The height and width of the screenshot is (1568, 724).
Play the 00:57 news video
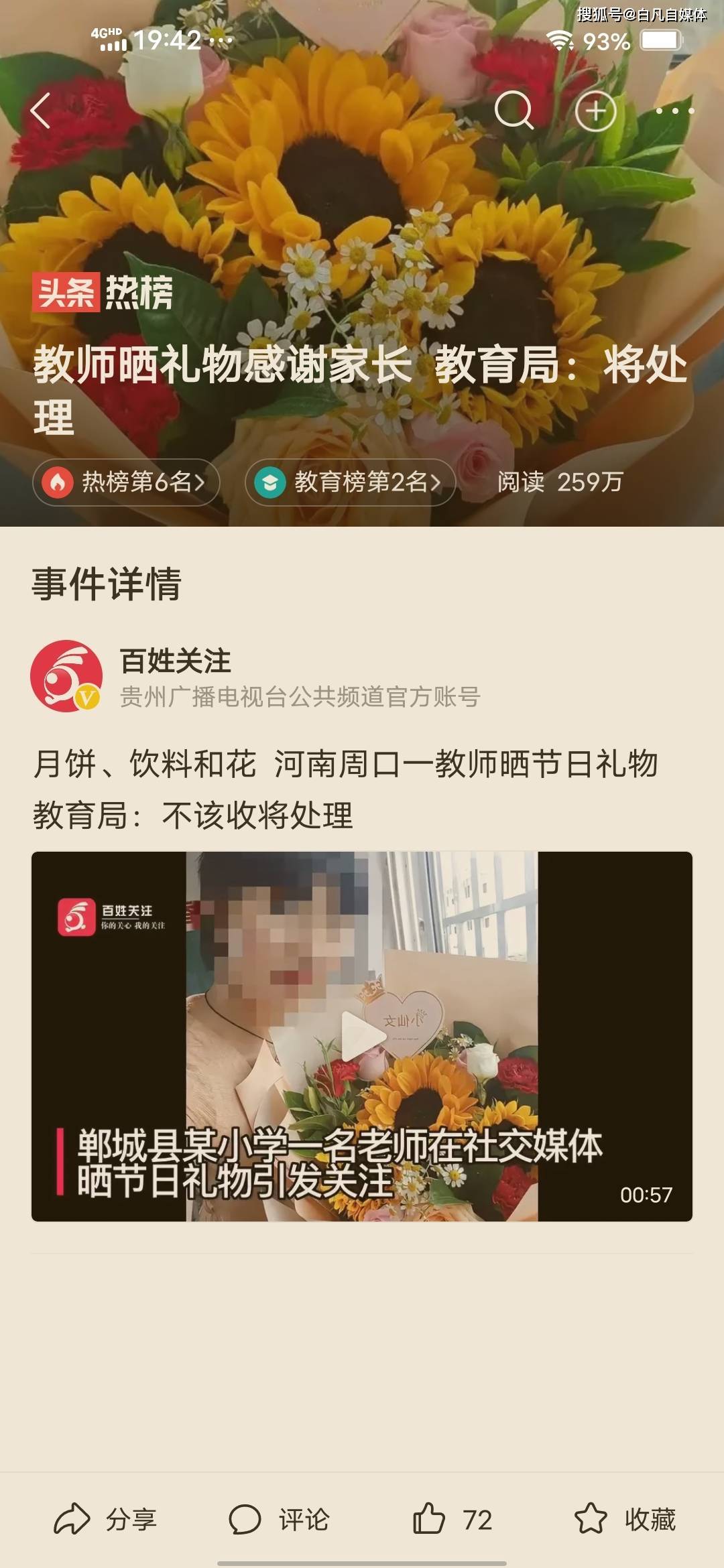coord(362,1036)
